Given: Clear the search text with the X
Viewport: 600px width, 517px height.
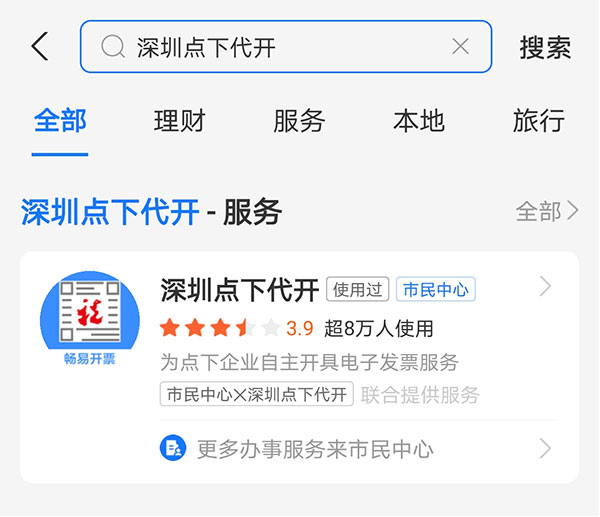Looking at the screenshot, I should click(460, 47).
